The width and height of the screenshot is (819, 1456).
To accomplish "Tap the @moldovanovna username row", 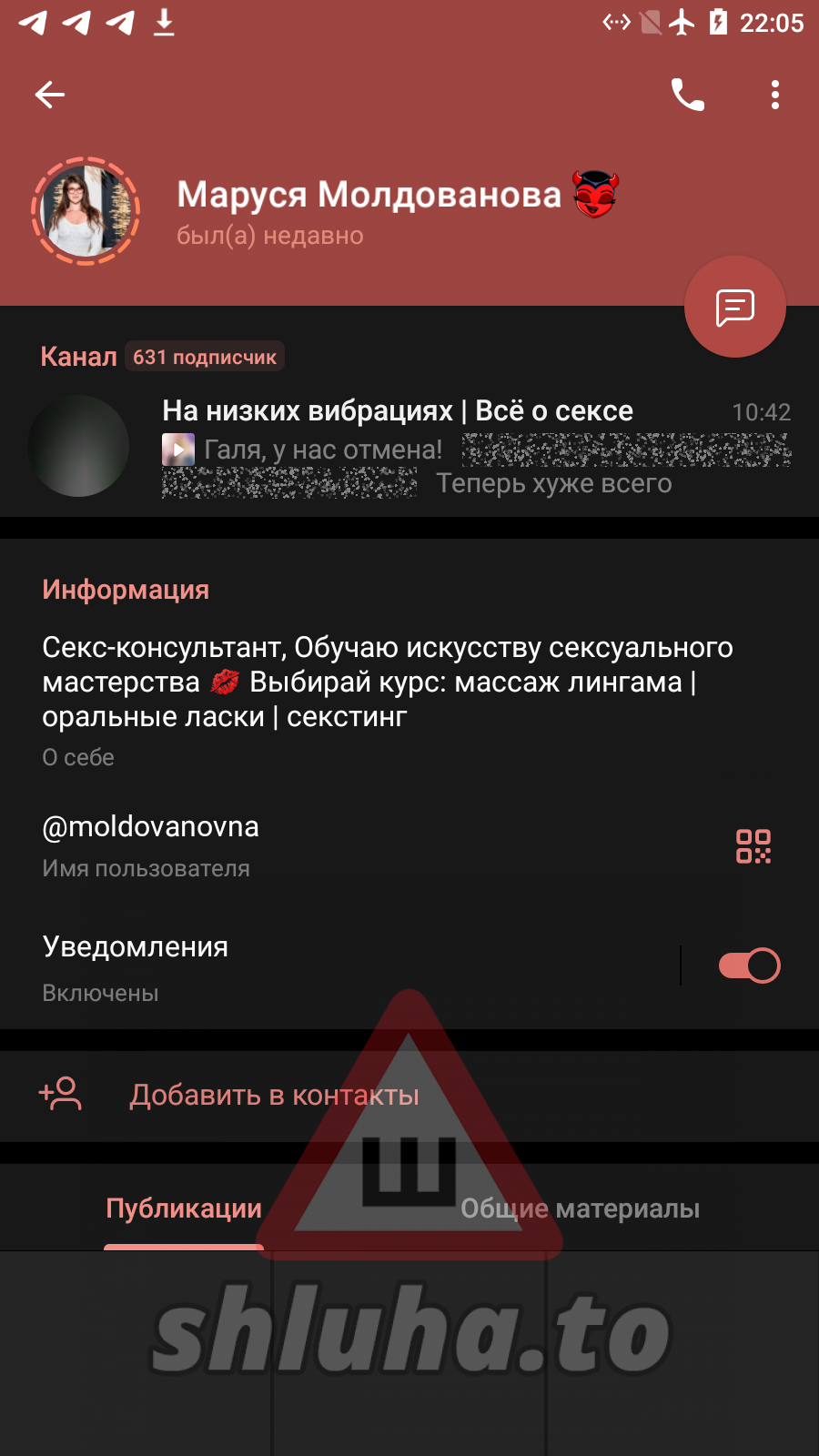I will tap(273, 844).
